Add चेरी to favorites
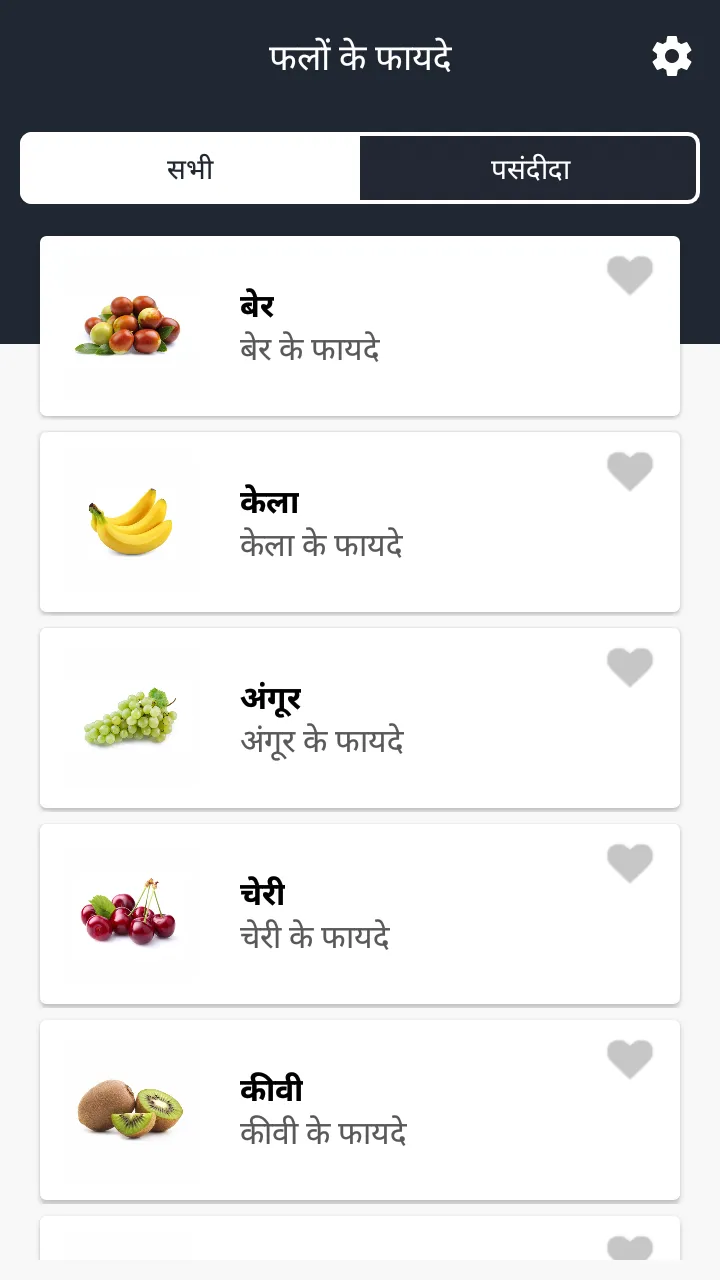Image resolution: width=720 pixels, height=1280 pixels. [630, 863]
